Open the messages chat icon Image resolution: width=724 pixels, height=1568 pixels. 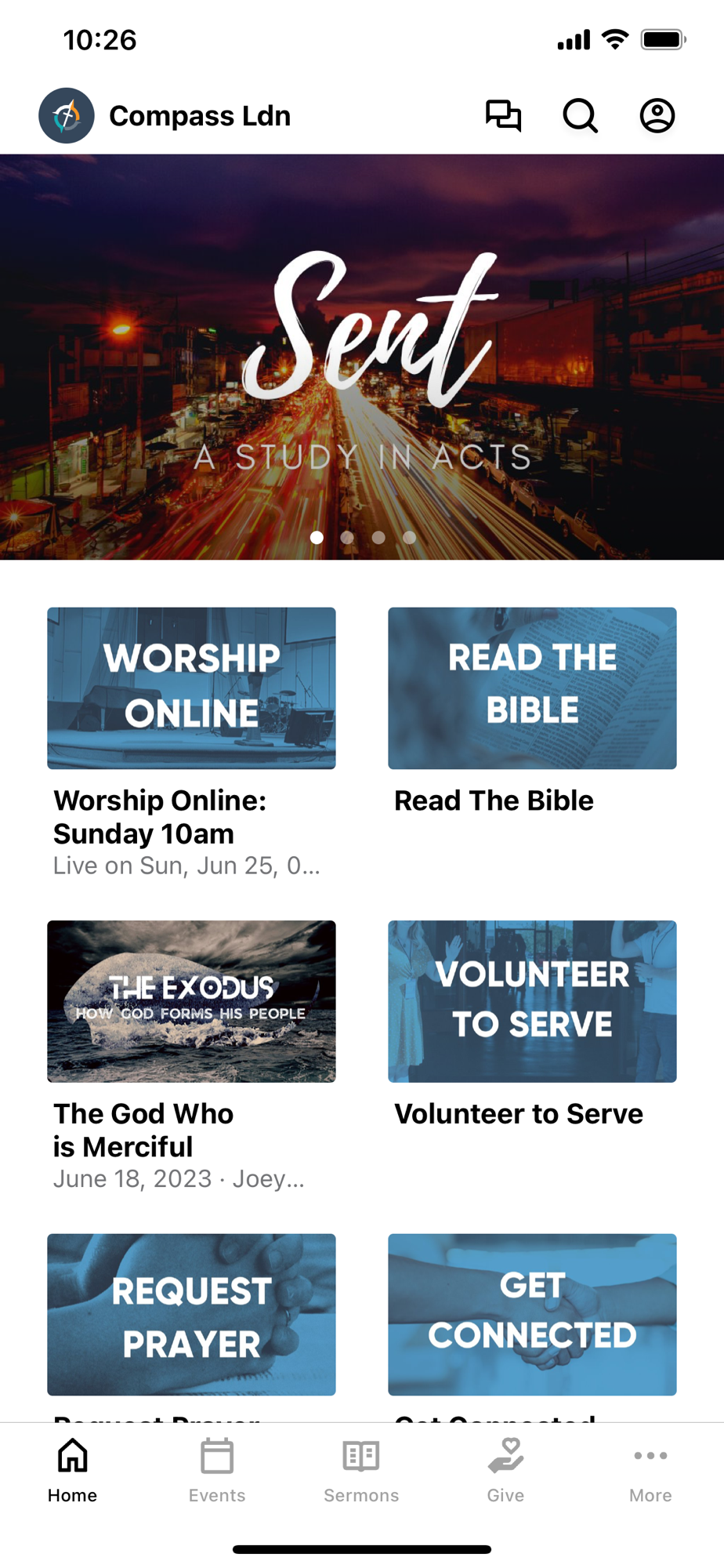coord(503,116)
